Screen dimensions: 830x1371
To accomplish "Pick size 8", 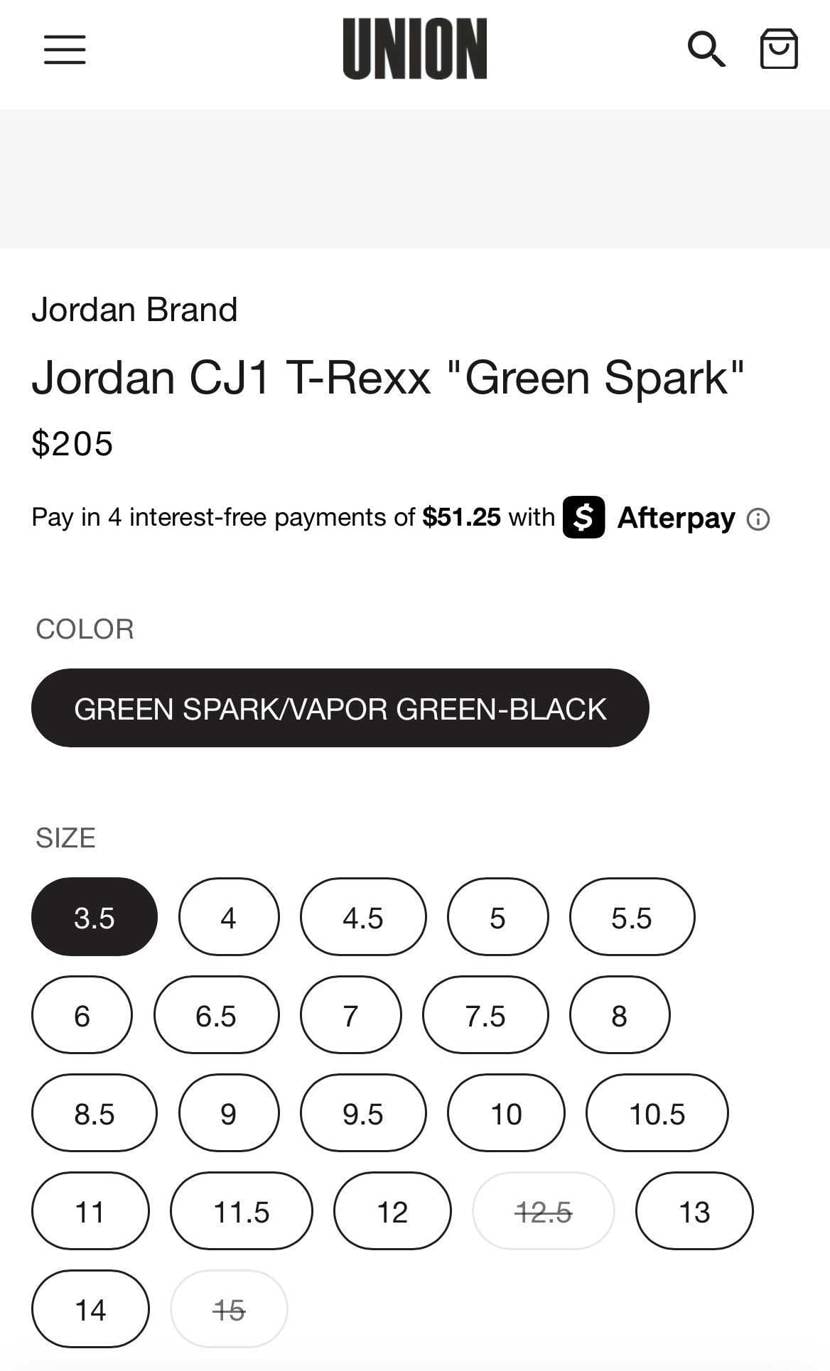I will coord(619,1015).
